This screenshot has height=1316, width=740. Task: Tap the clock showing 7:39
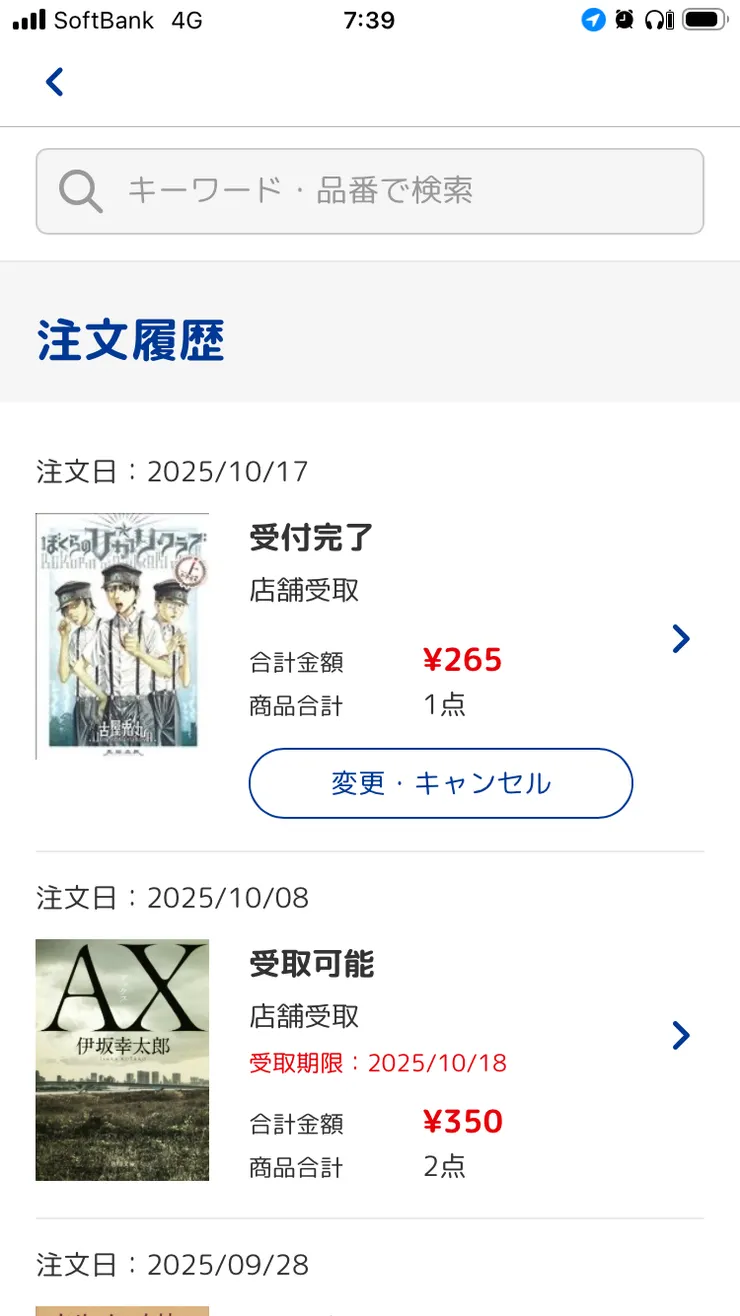coord(370,18)
